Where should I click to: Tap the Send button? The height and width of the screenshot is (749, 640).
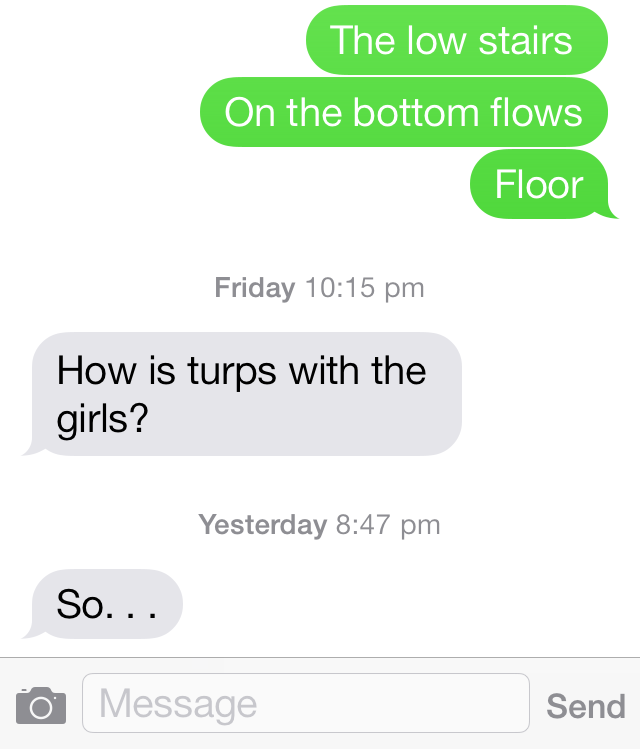(585, 705)
